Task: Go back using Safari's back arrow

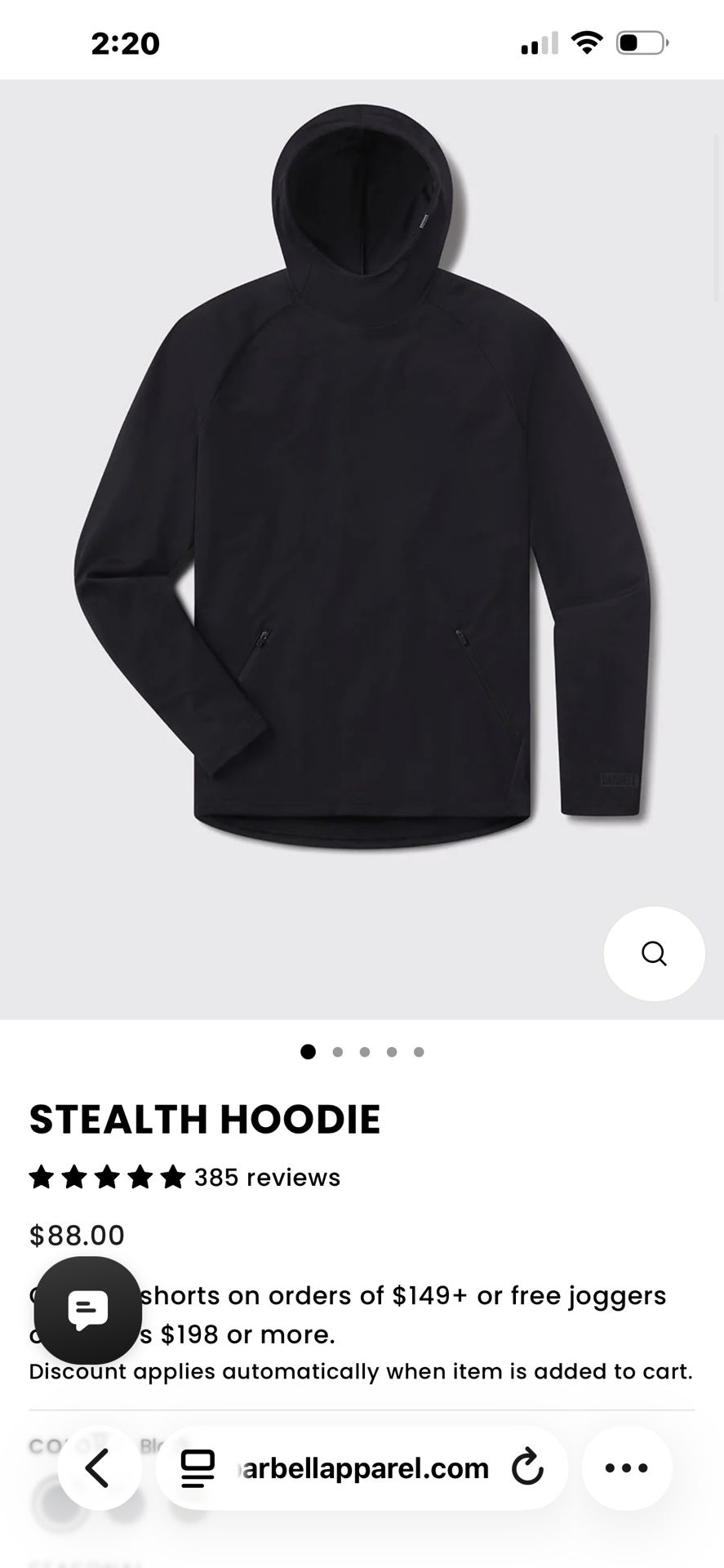Action: click(x=98, y=1468)
